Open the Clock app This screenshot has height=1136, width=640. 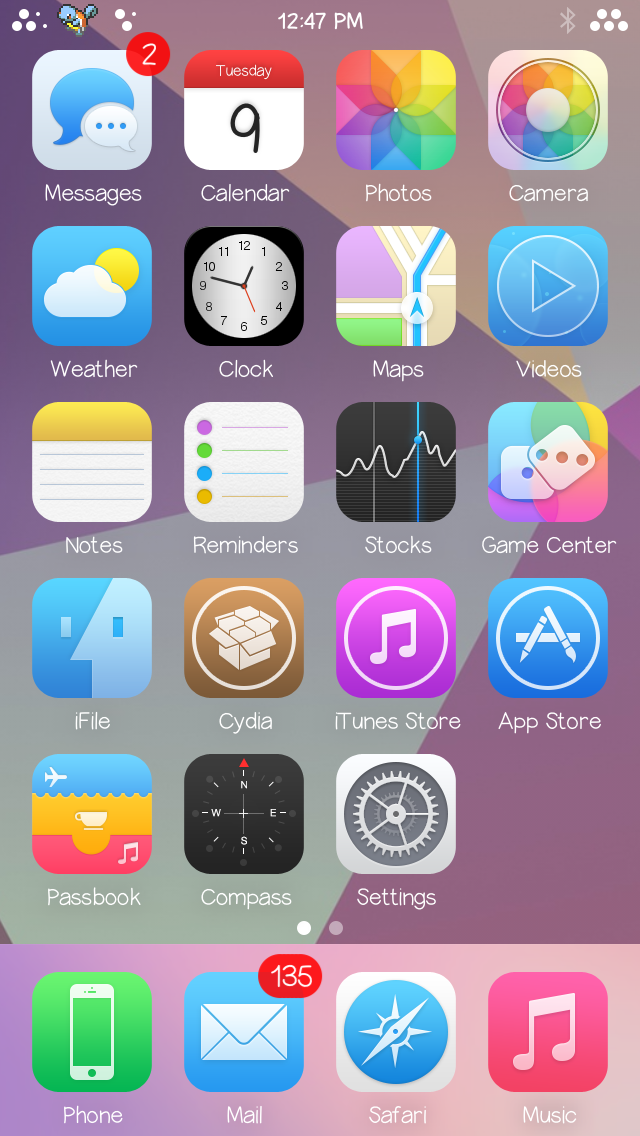(244, 286)
